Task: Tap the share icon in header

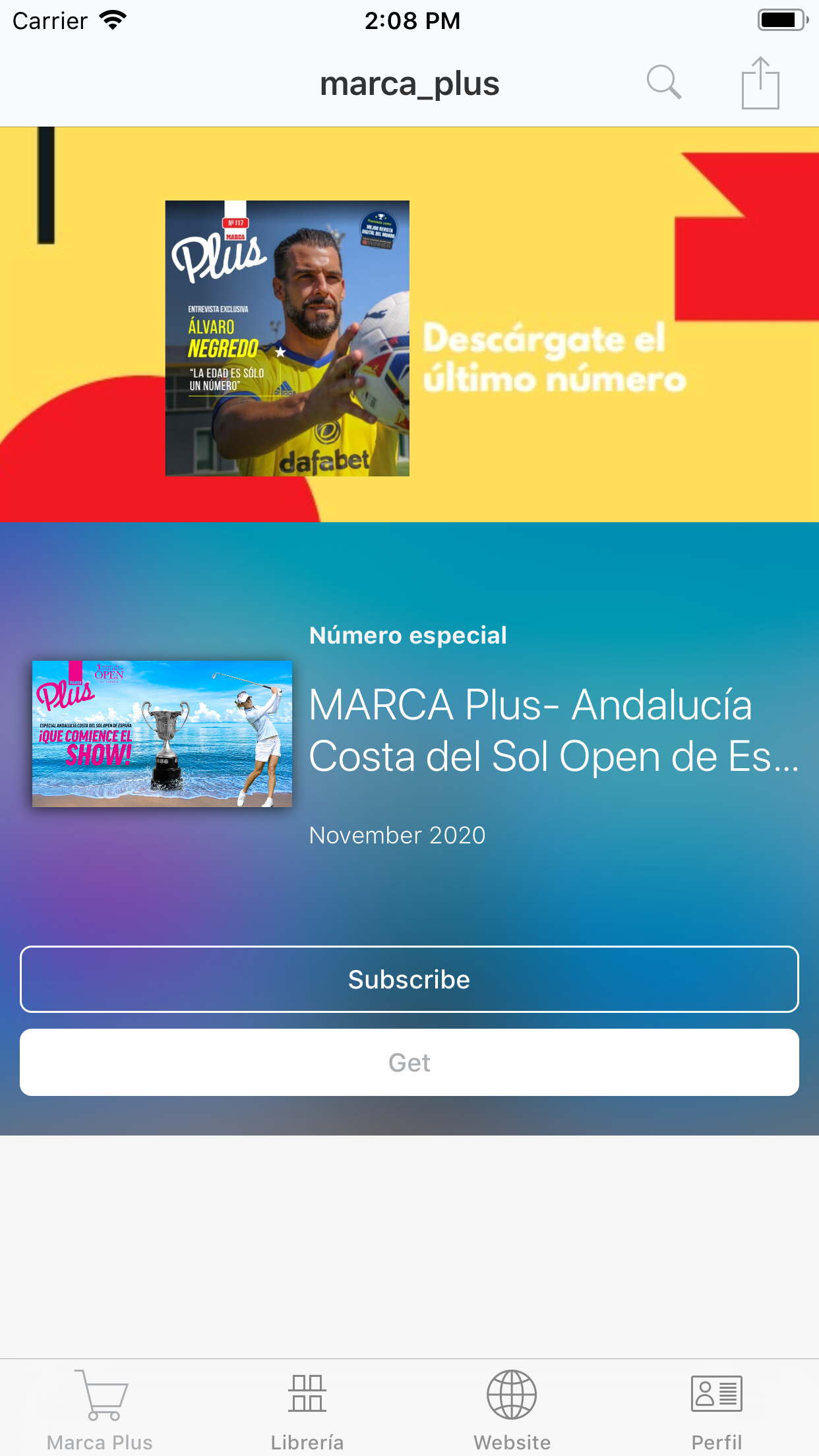Action: coord(760,82)
